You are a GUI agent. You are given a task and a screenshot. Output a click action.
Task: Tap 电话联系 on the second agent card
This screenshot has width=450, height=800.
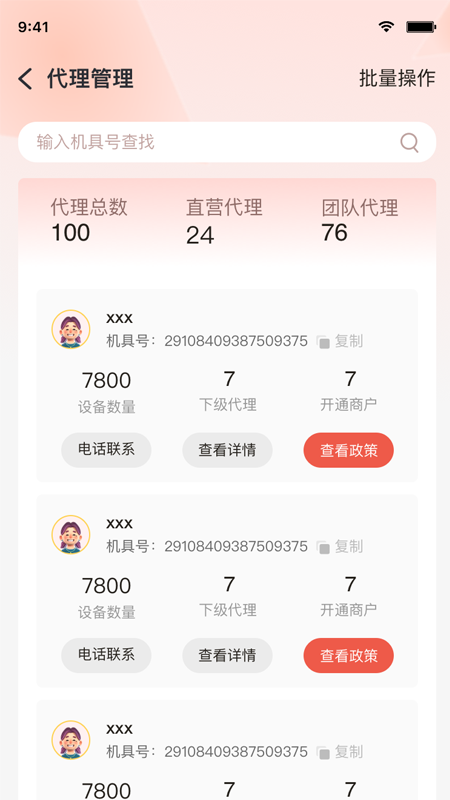point(106,655)
